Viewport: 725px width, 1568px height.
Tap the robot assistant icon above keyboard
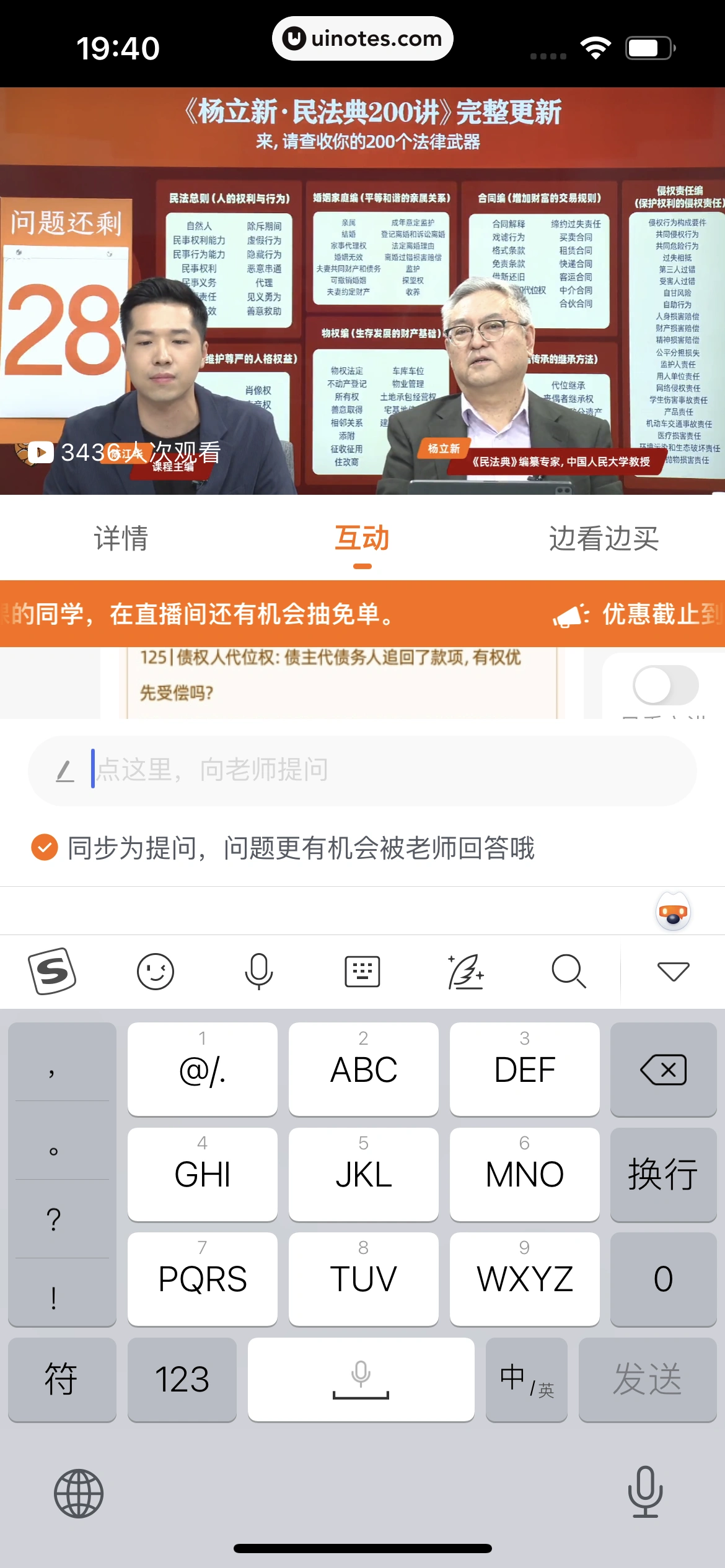click(673, 910)
